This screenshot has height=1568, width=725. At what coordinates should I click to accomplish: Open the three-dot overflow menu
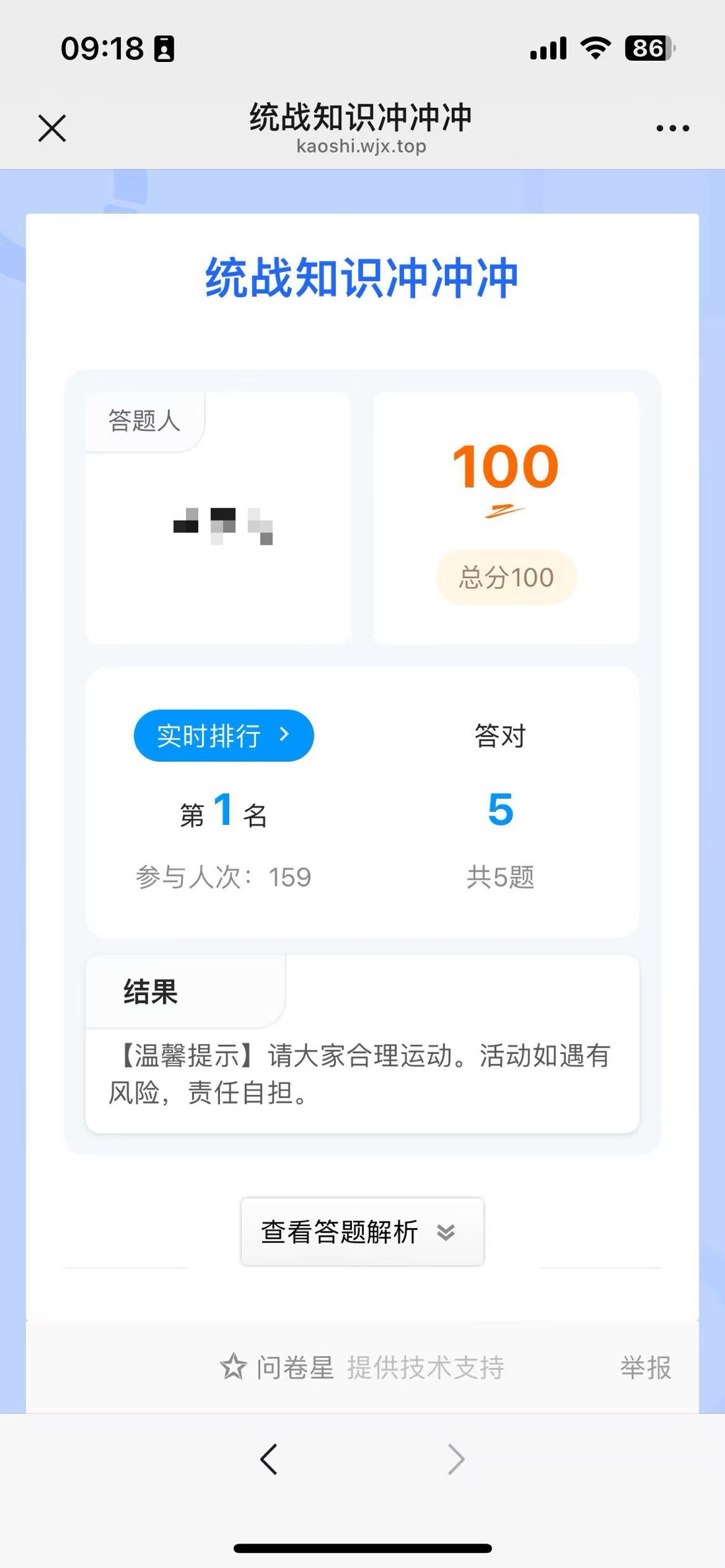pos(672,128)
